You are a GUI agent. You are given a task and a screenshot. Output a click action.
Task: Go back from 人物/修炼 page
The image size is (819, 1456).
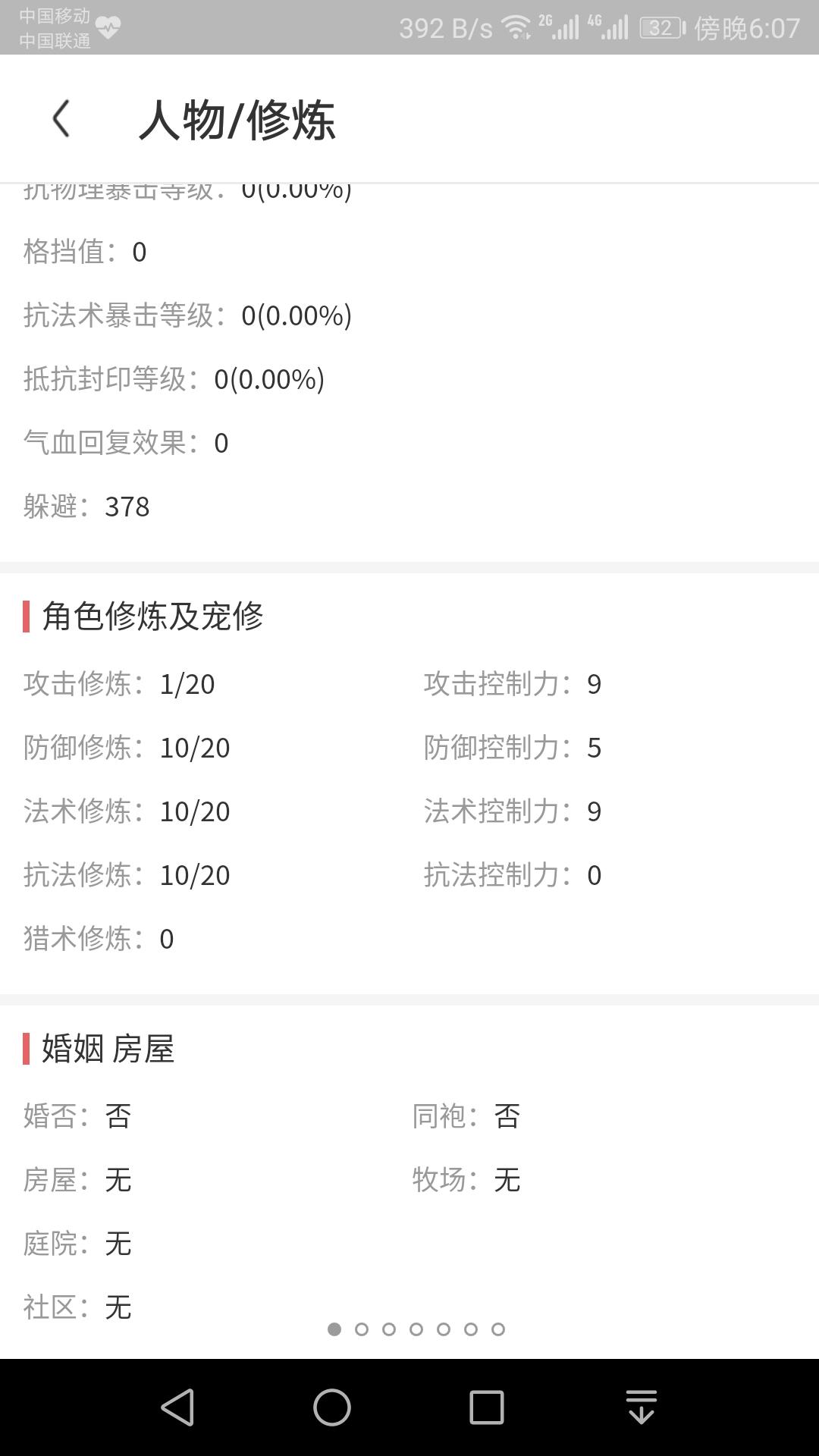click(x=61, y=119)
